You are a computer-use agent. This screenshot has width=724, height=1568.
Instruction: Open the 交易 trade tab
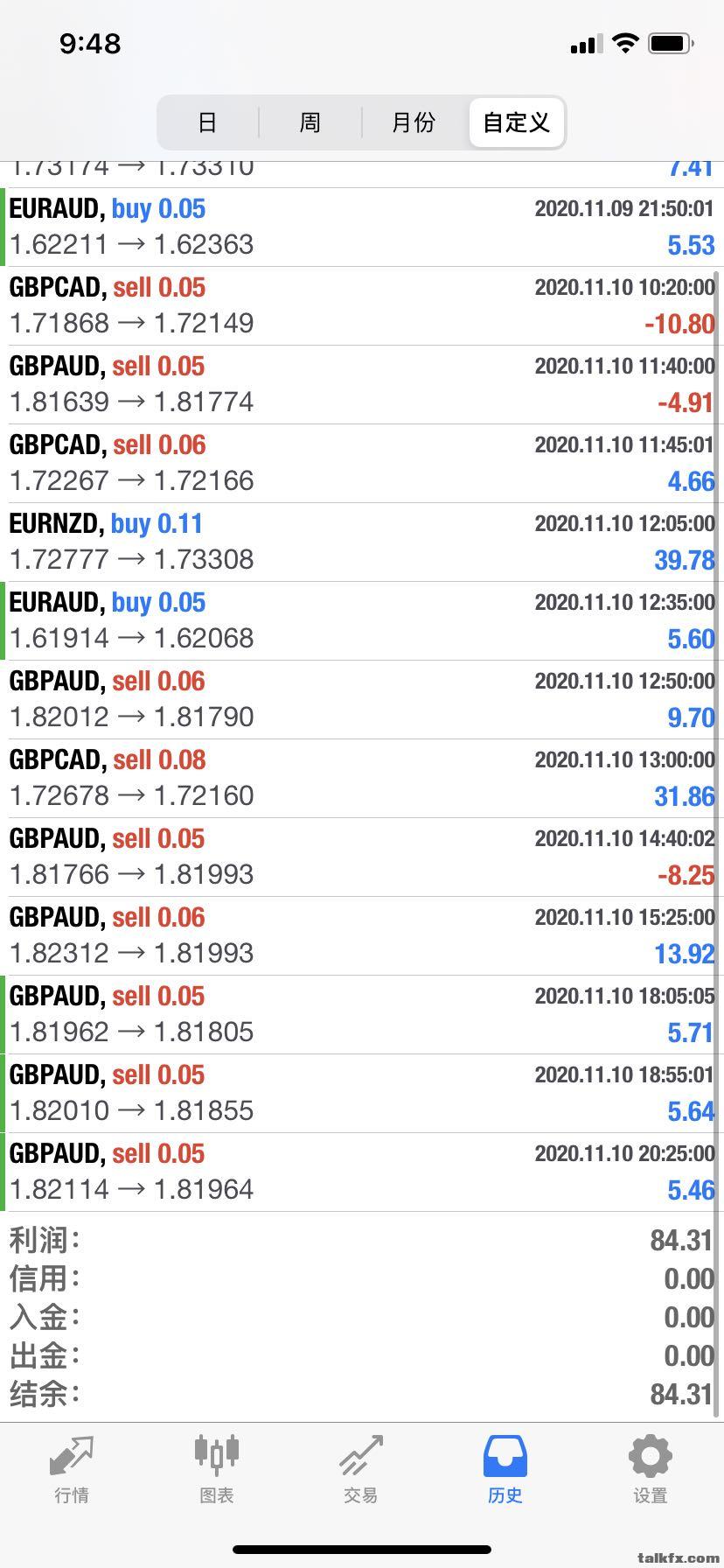tap(361, 1470)
